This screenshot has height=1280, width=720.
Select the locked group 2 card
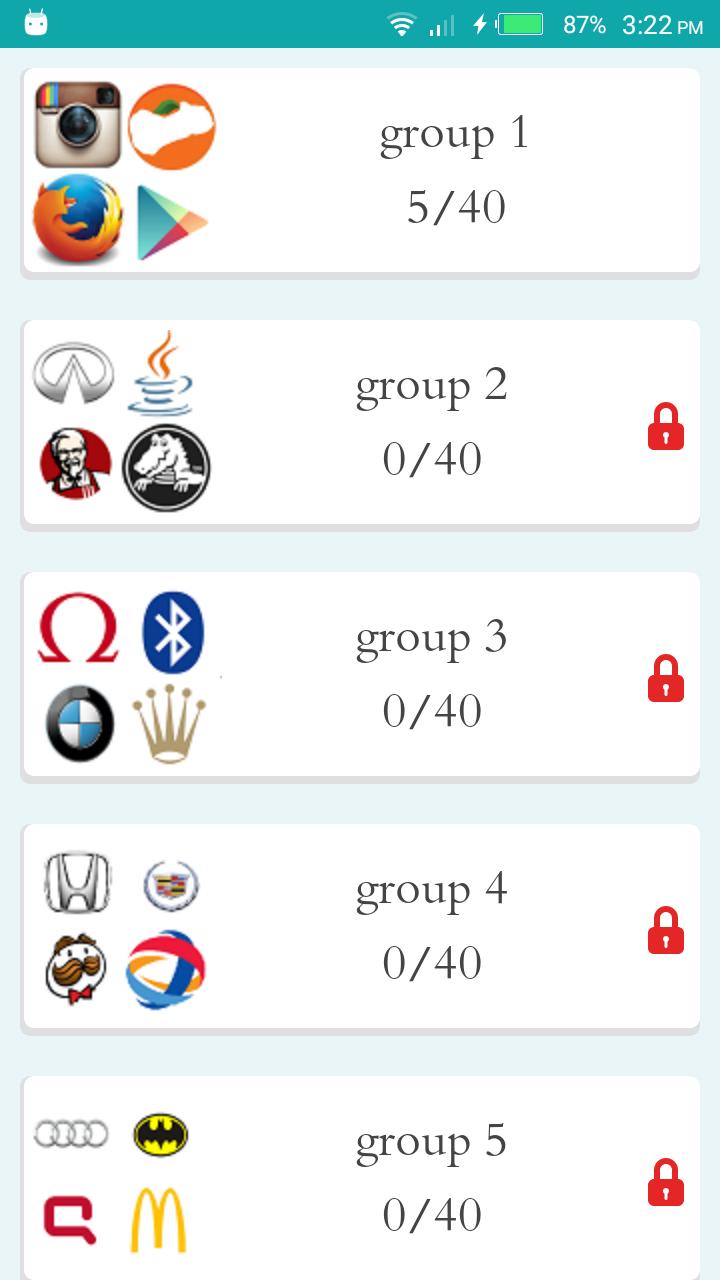360,422
